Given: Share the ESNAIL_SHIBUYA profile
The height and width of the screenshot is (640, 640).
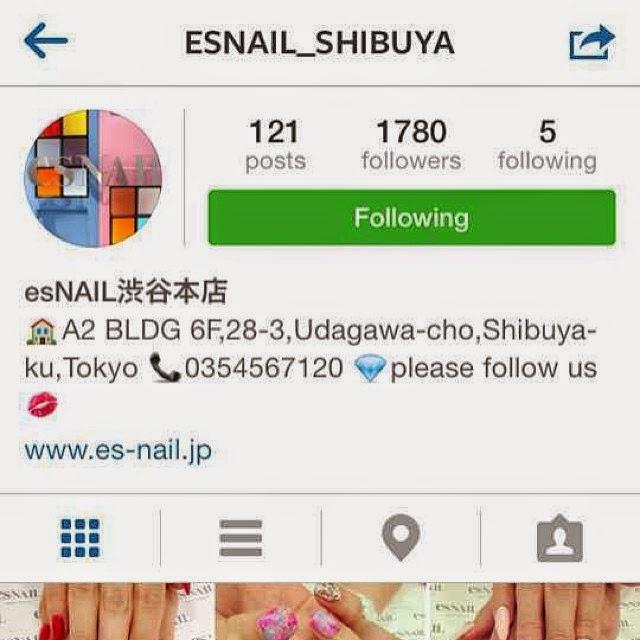Looking at the screenshot, I should (x=590, y=43).
